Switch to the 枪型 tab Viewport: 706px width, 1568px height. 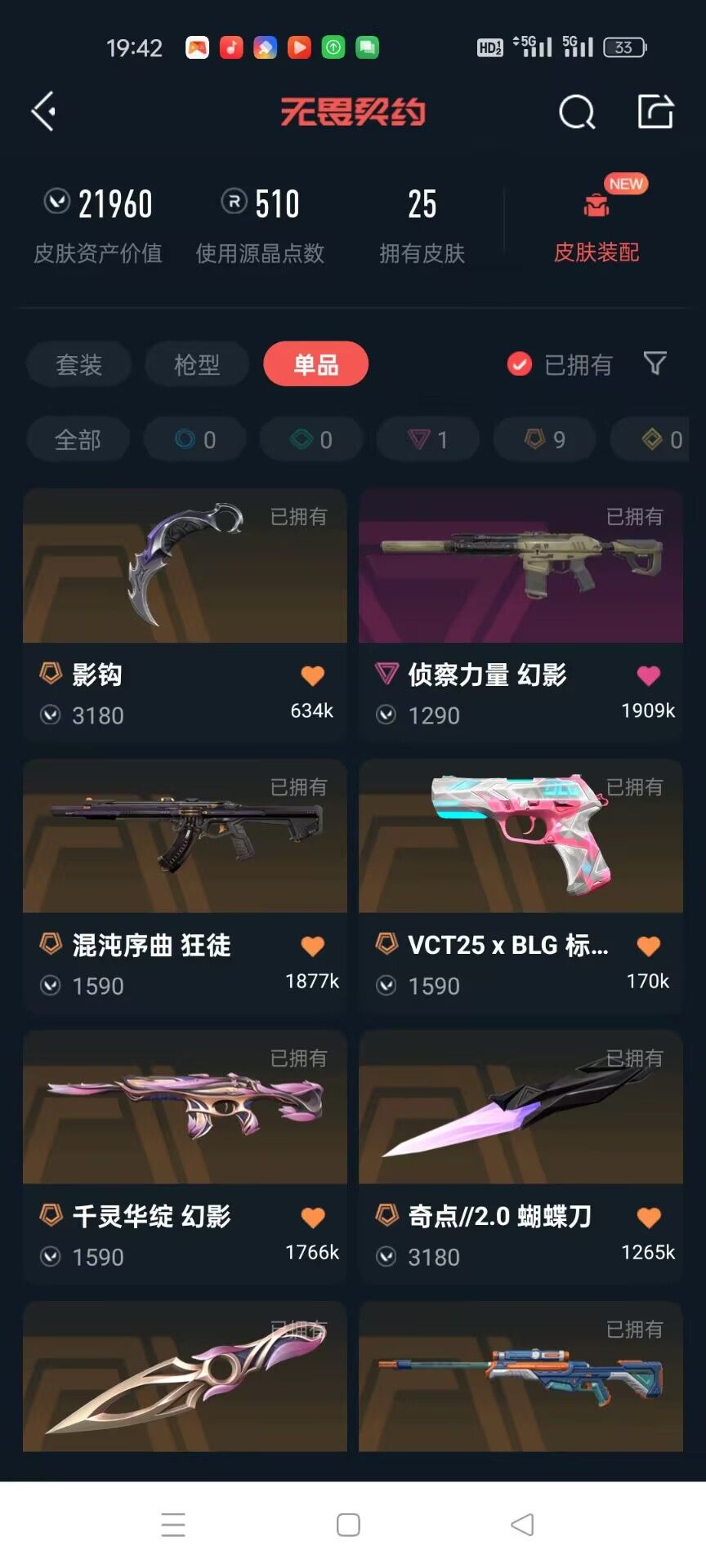197,364
